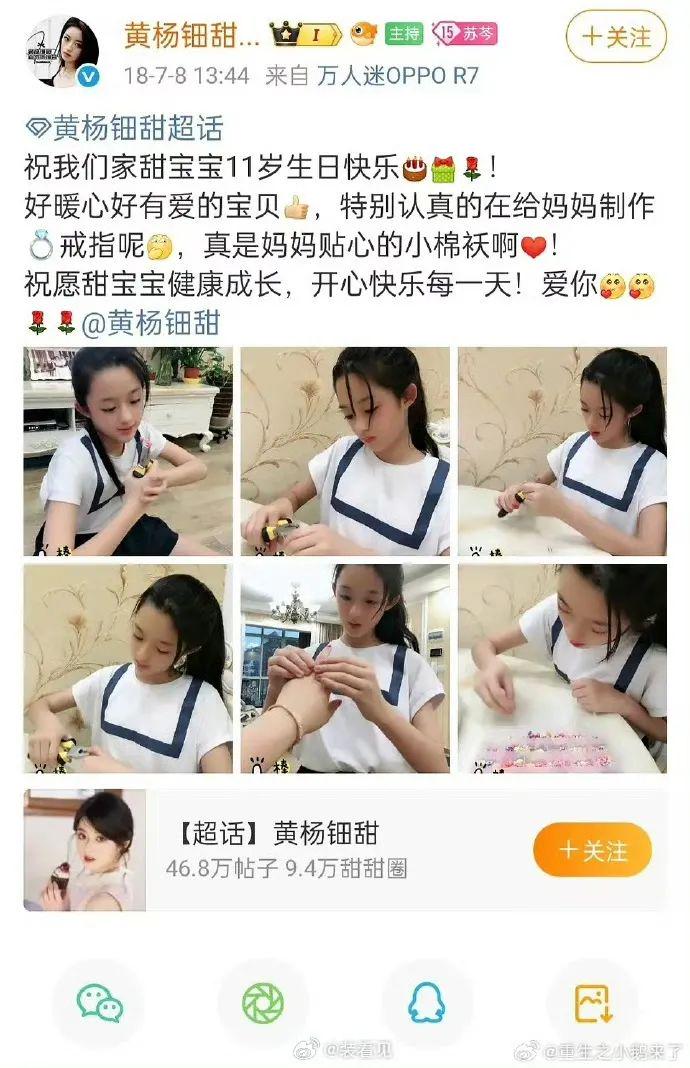
Task: Share the post to WeChat
Action: [99, 1003]
